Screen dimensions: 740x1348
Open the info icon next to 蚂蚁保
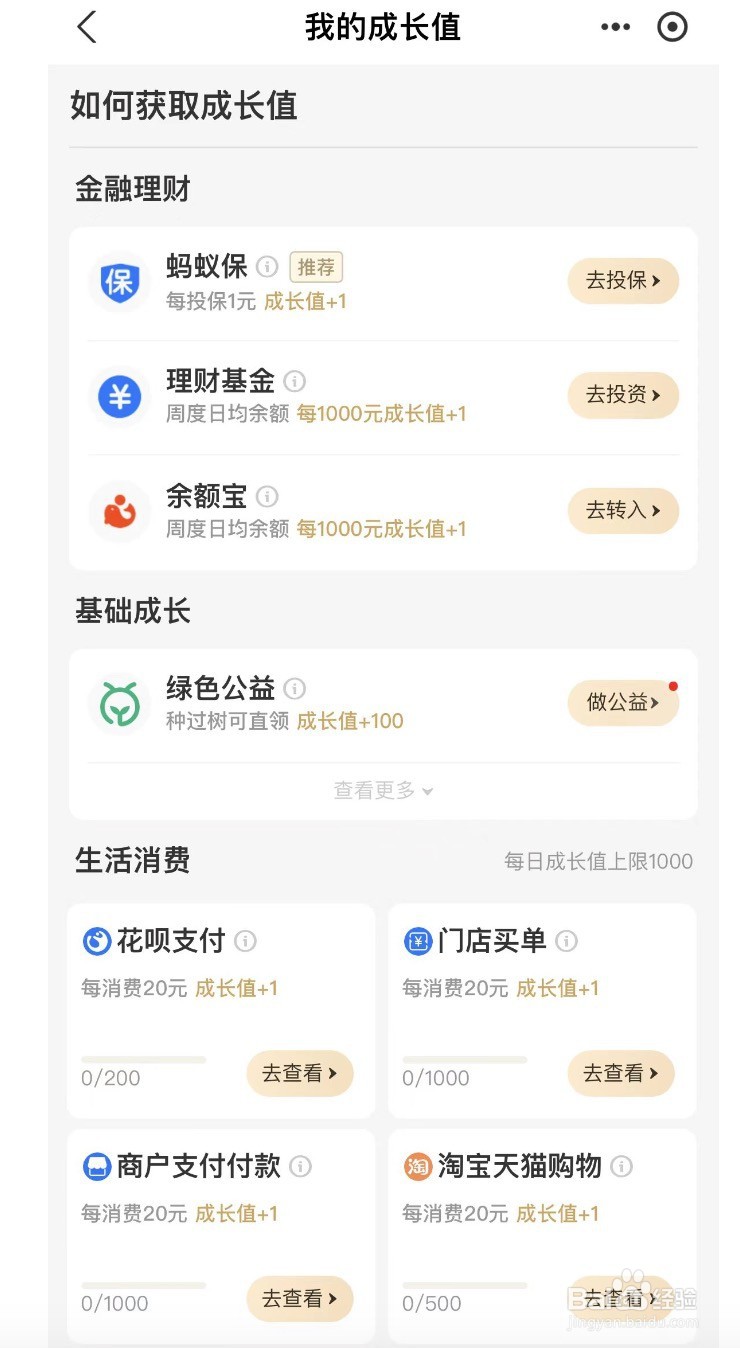point(267,266)
